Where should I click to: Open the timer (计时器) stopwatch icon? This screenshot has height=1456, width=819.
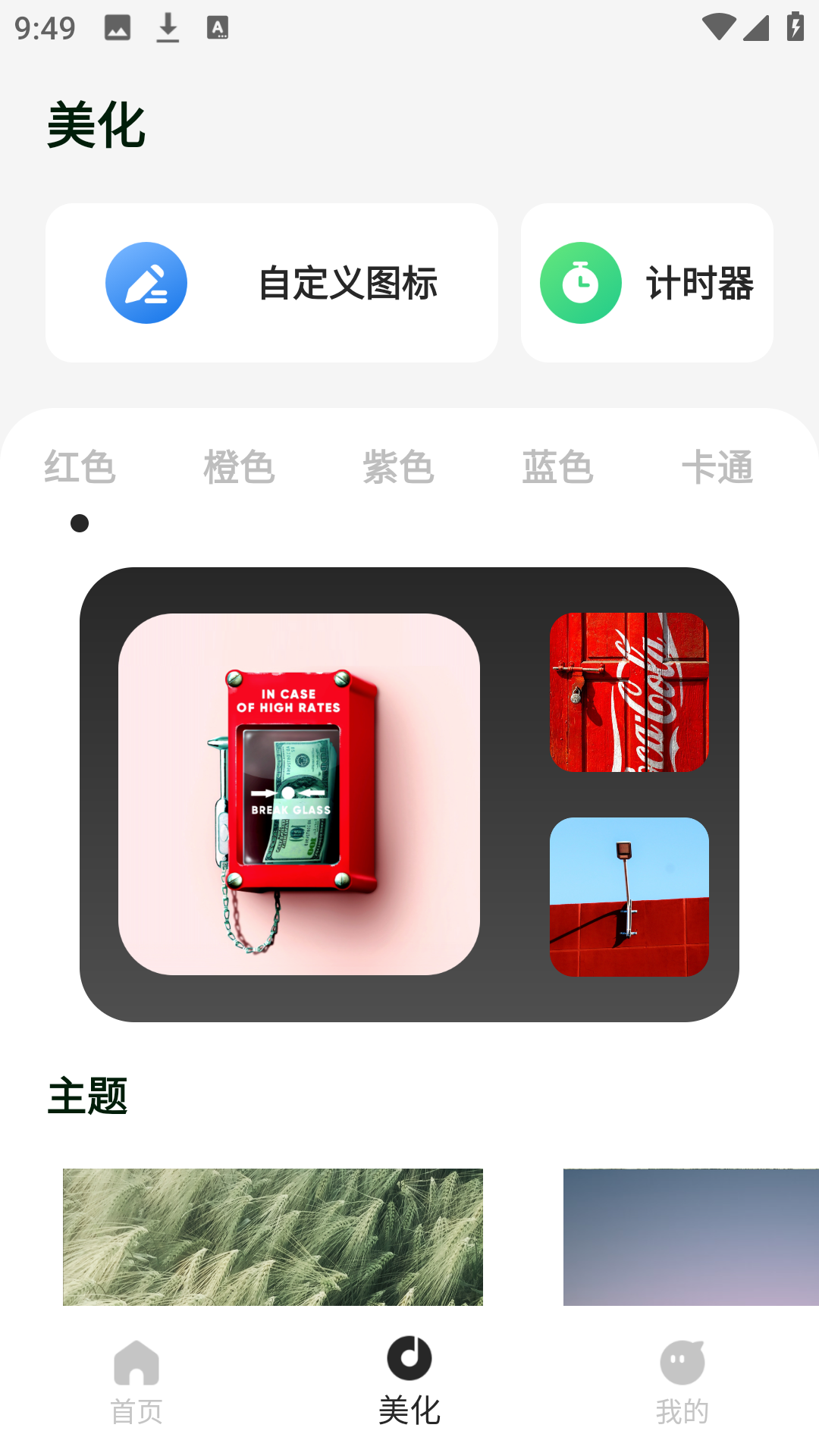pos(581,281)
